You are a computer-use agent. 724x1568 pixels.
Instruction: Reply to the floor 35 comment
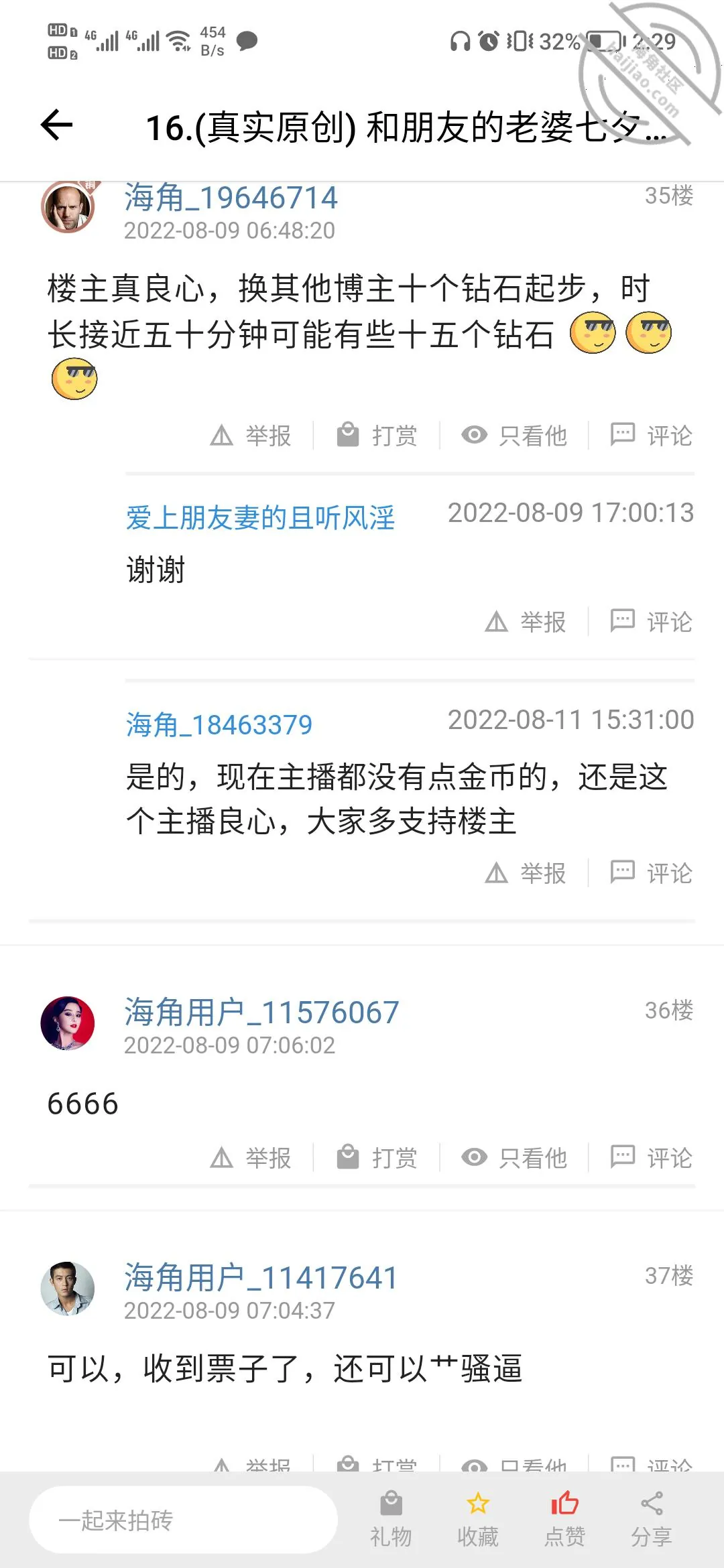[651, 436]
